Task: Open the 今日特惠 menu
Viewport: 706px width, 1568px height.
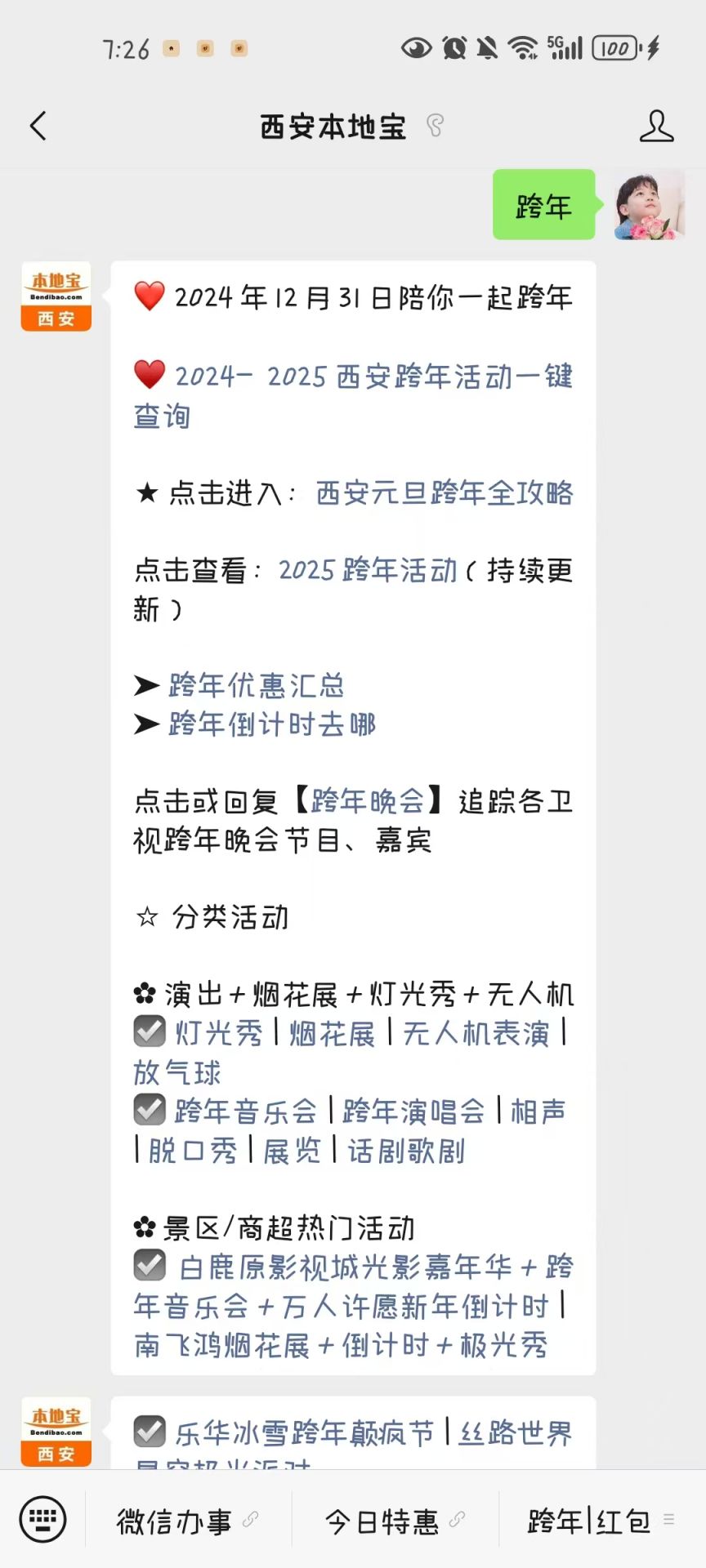Action: coord(395,1521)
